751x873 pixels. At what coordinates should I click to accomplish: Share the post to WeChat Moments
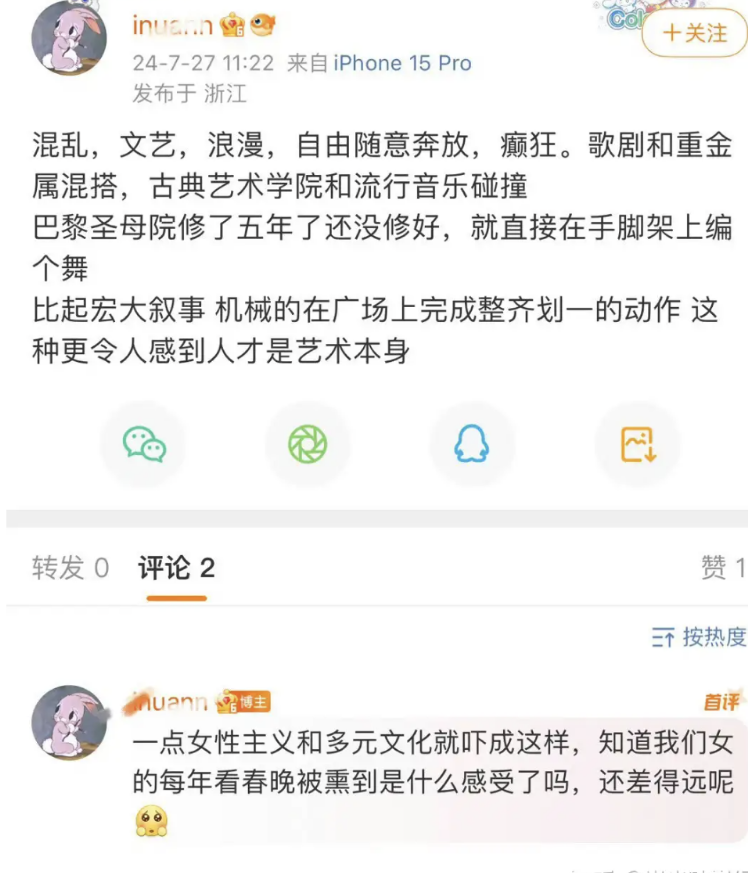tap(308, 444)
